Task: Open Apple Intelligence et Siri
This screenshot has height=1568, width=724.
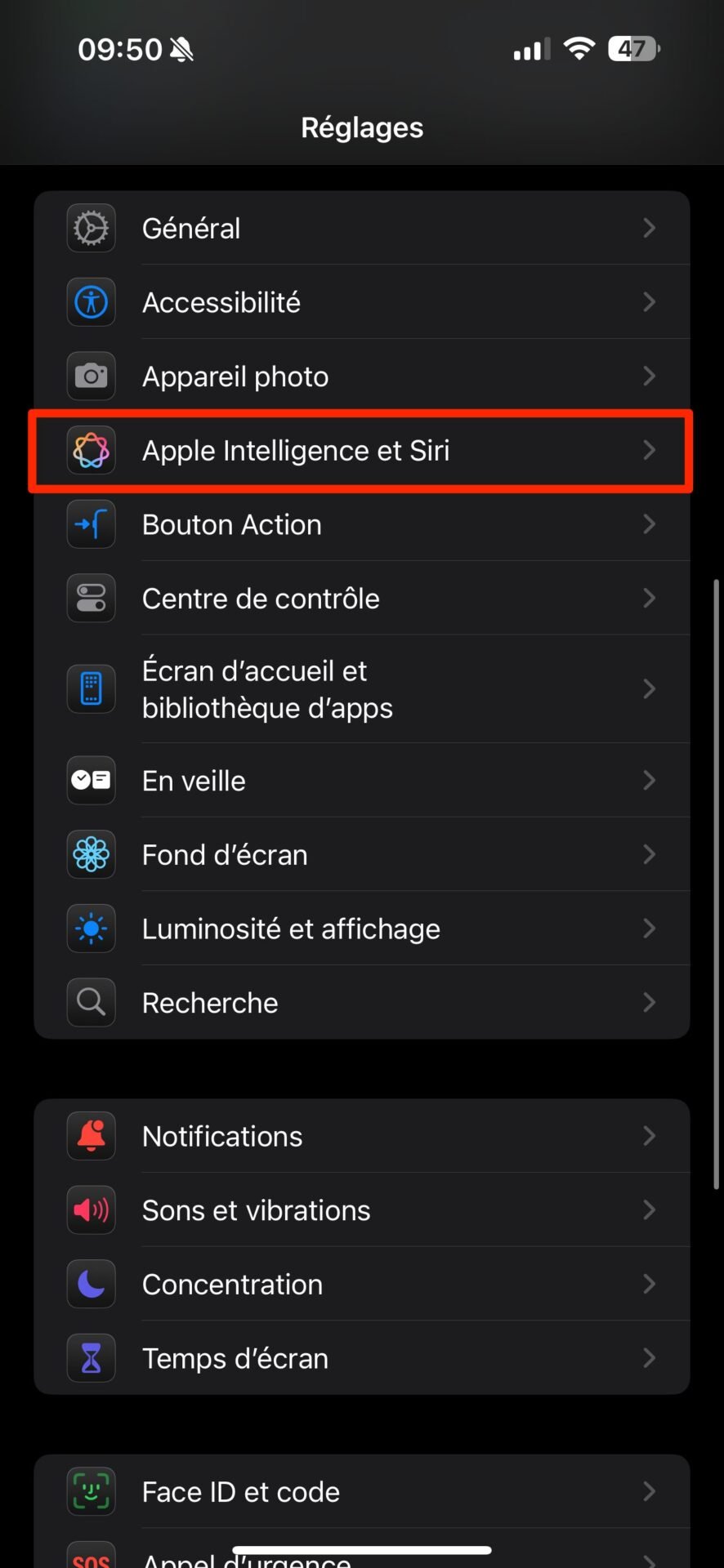Action: pyautogui.click(x=362, y=451)
